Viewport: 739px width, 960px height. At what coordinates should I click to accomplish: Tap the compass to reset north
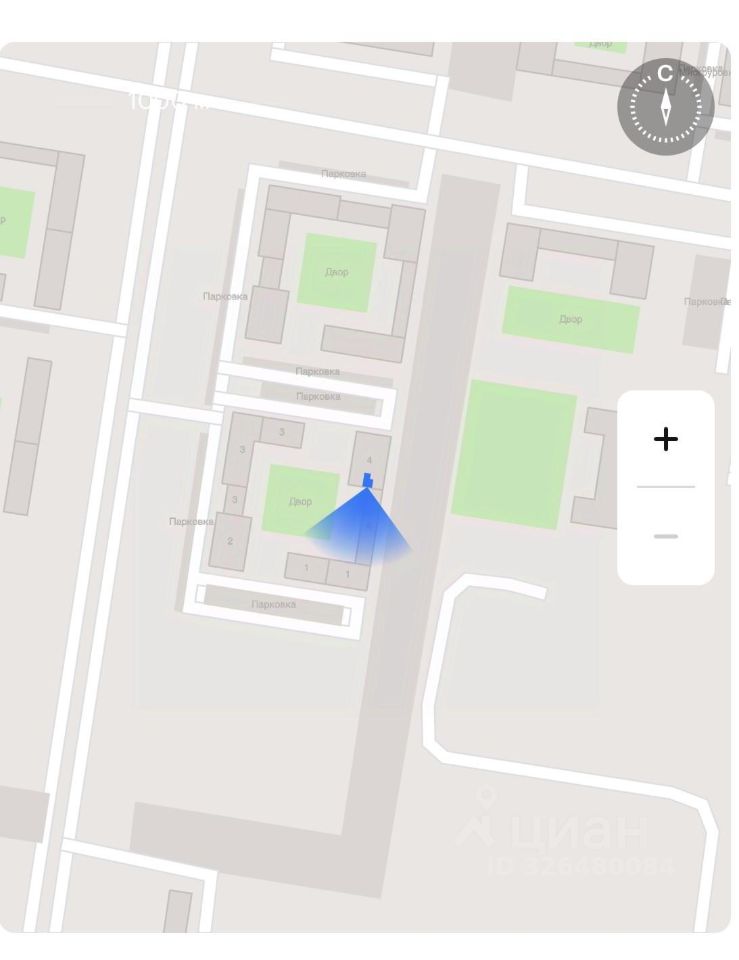pyautogui.click(x=666, y=107)
